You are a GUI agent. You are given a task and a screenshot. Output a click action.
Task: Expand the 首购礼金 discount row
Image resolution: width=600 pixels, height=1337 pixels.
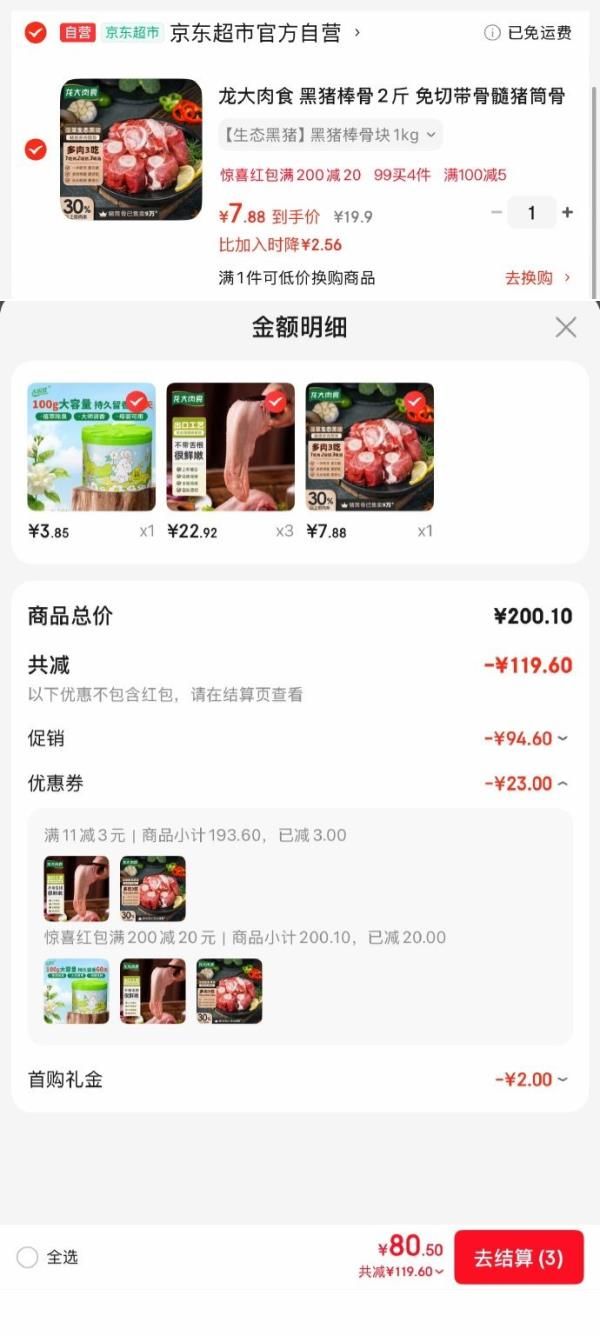(531, 1080)
